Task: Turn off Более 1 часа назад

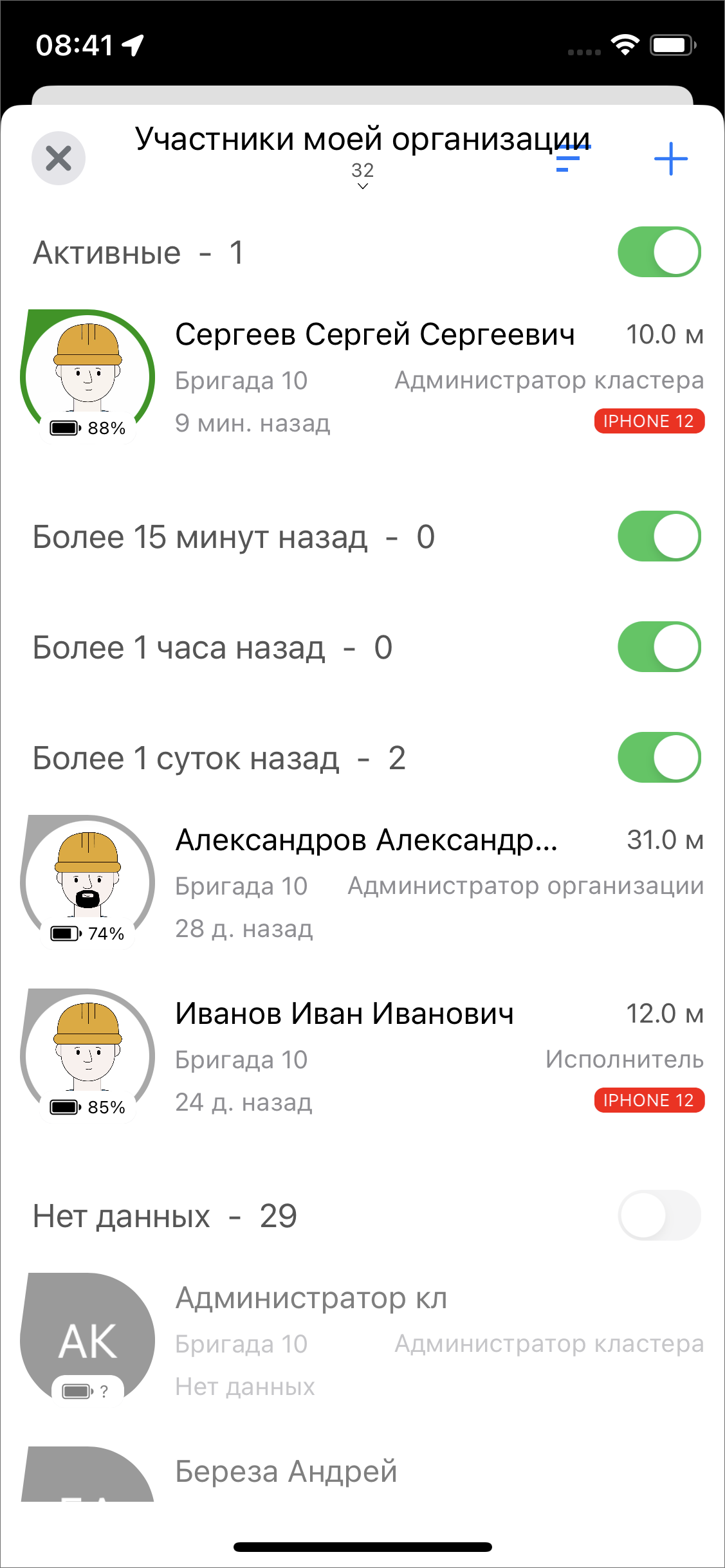Action: 659,647
